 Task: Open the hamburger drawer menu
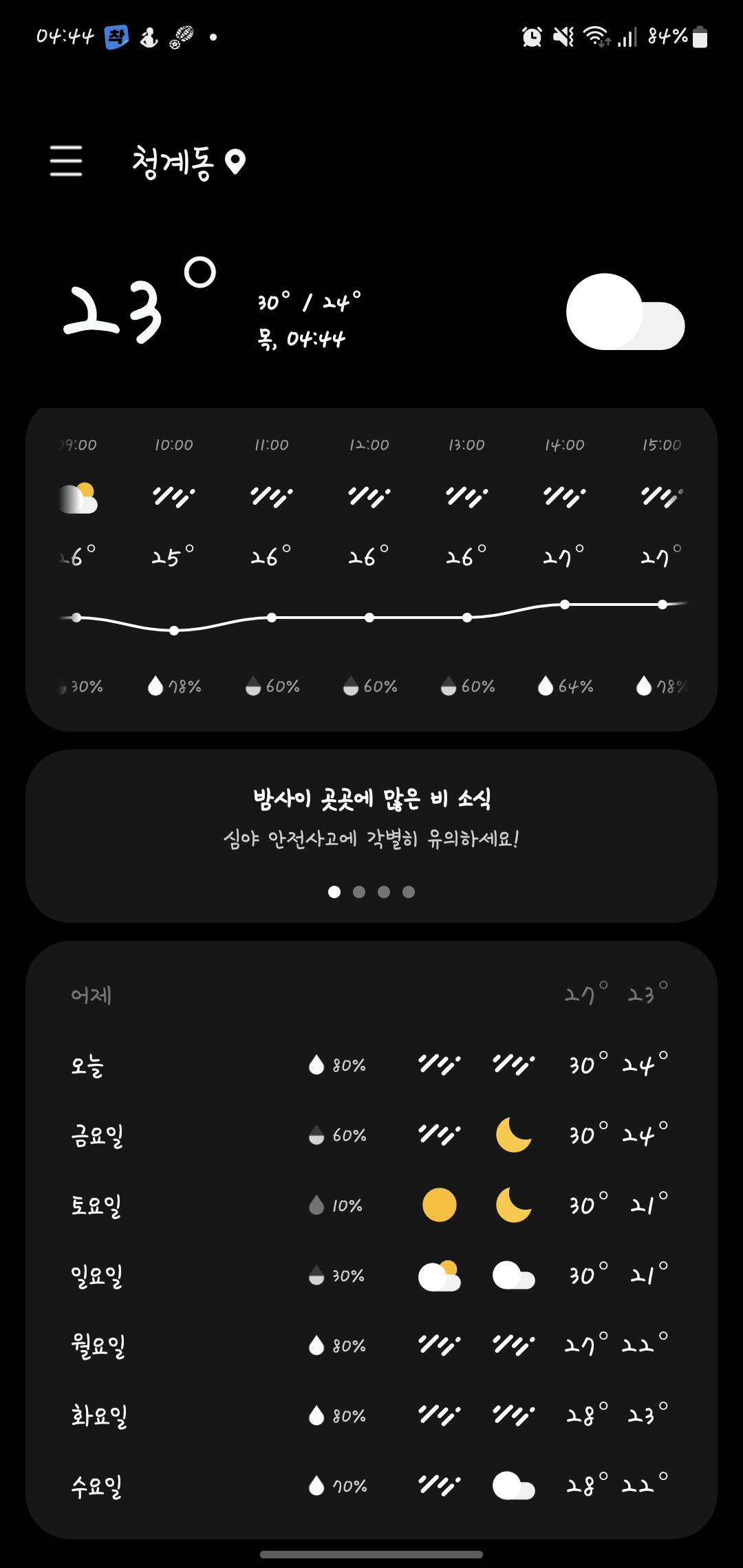66,161
